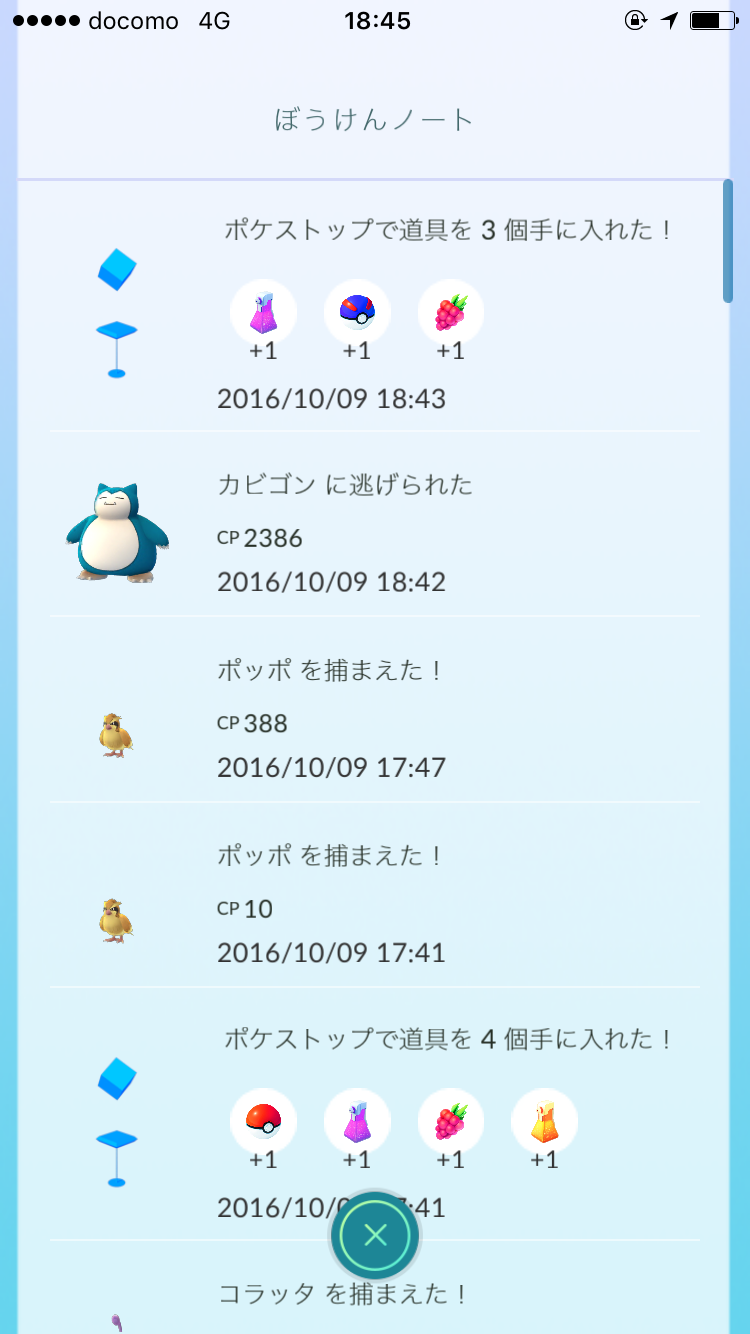Tap the Pidgey caught at CP 388
750x1334 pixels.
[117, 735]
